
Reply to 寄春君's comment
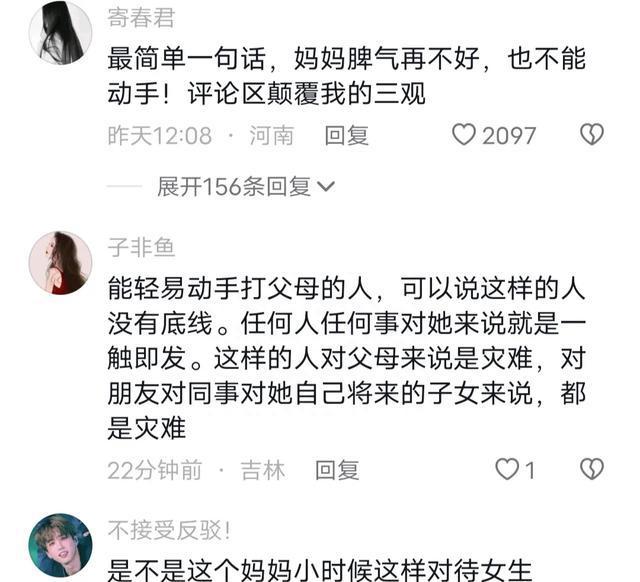346,136
